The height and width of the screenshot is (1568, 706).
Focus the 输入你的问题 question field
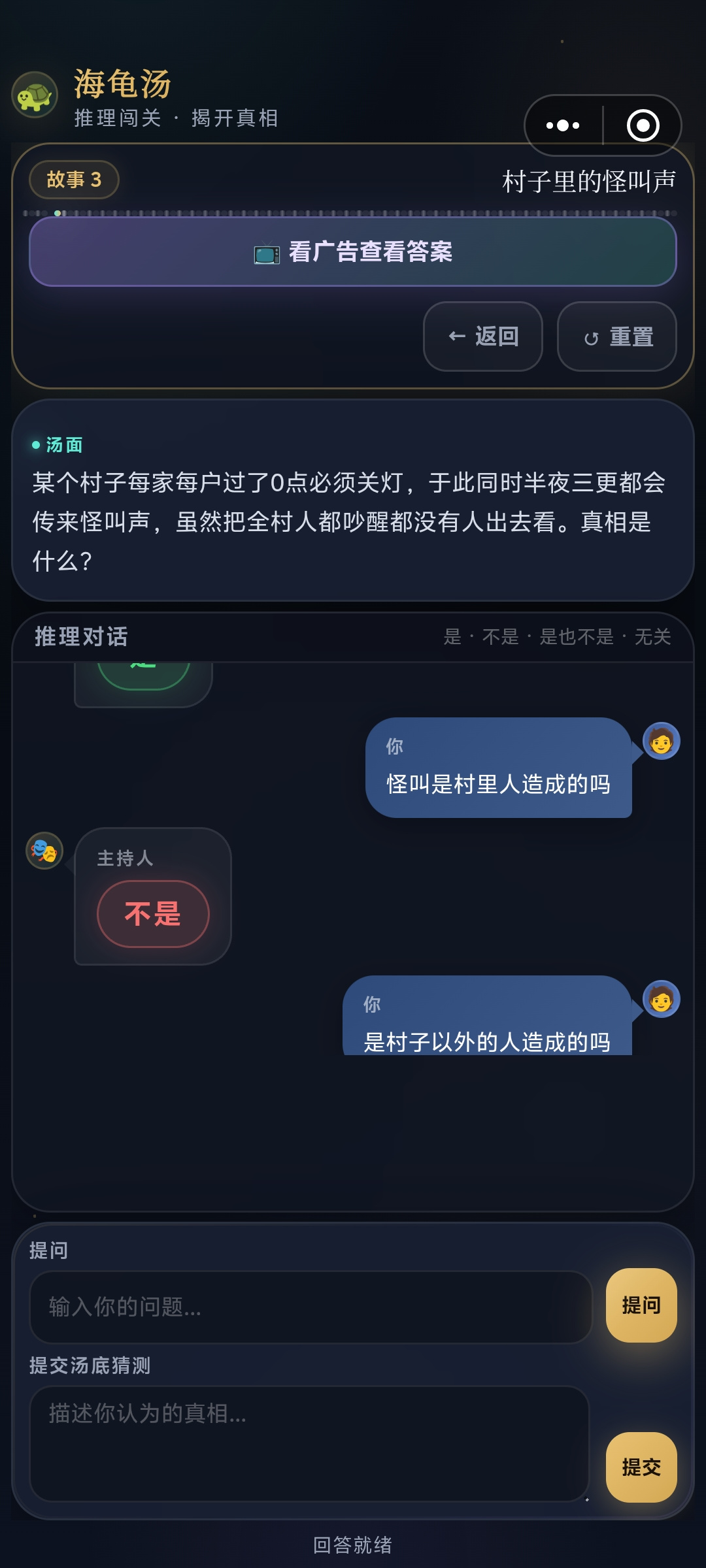point(311,1307)
